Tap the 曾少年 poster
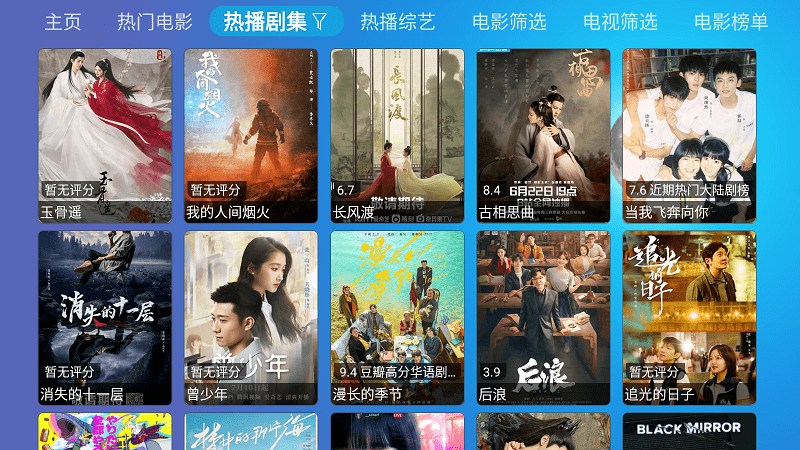The height and width of the screenshot is (450, 800). tap(251, 318)
